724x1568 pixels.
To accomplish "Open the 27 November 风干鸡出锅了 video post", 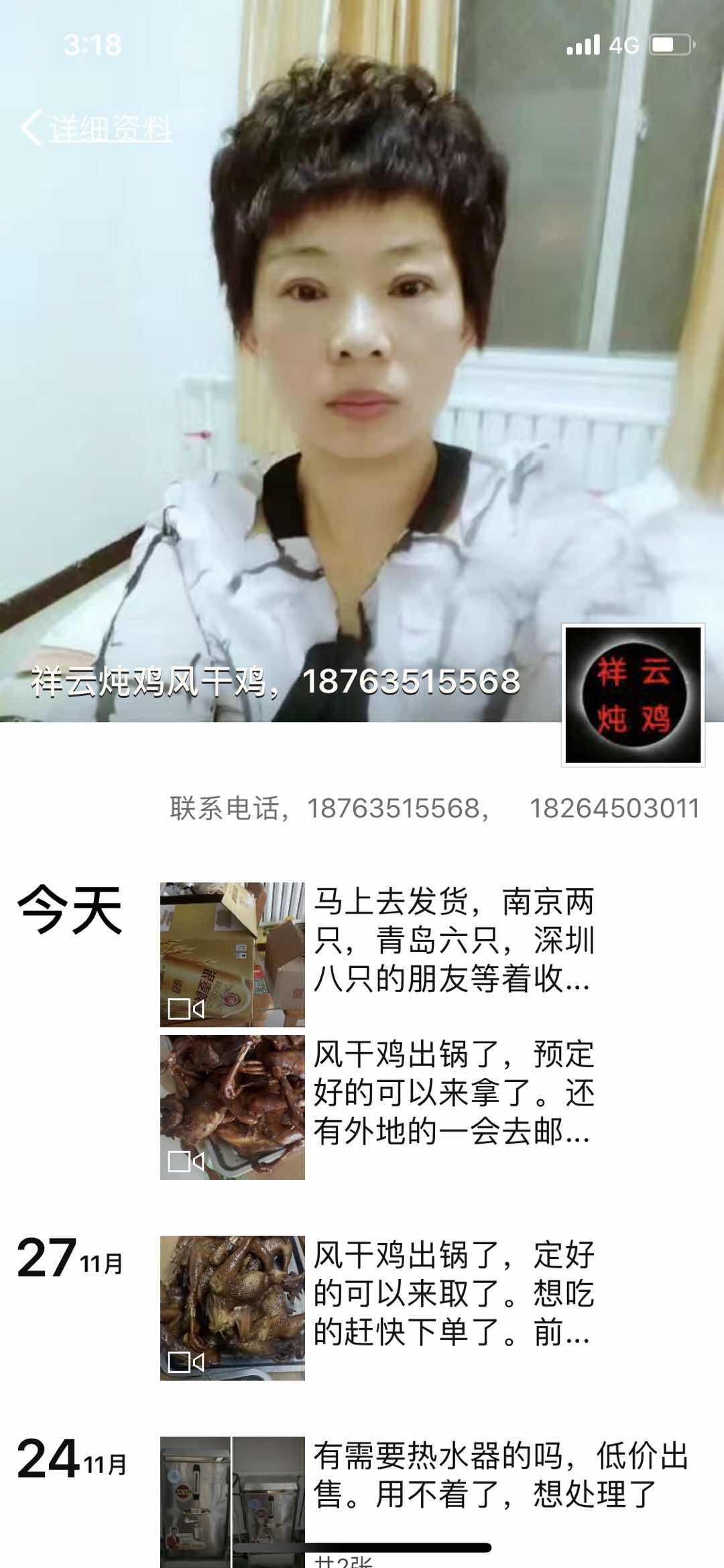I will [232, 1308].
